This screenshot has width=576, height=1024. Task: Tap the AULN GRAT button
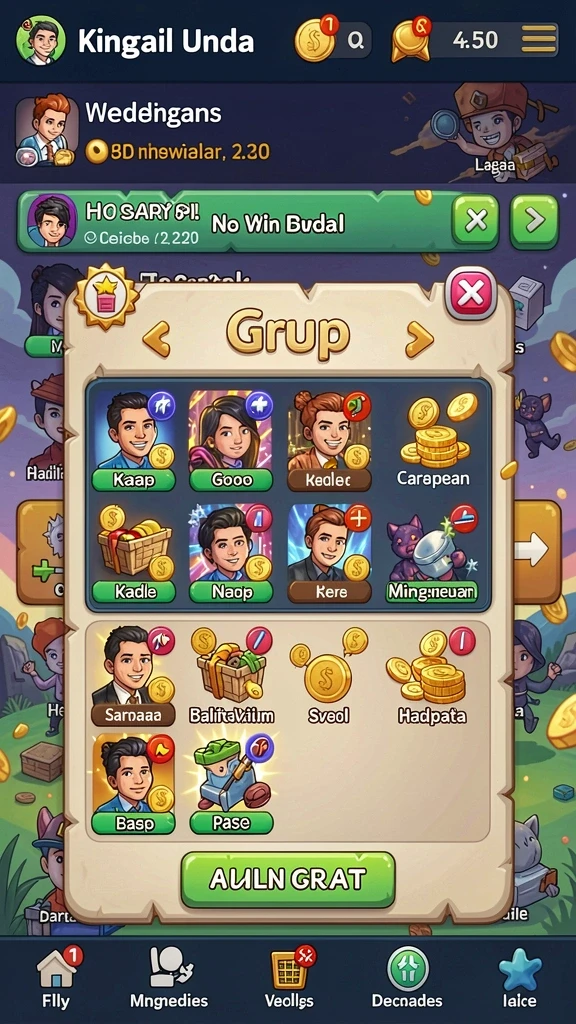287,879
